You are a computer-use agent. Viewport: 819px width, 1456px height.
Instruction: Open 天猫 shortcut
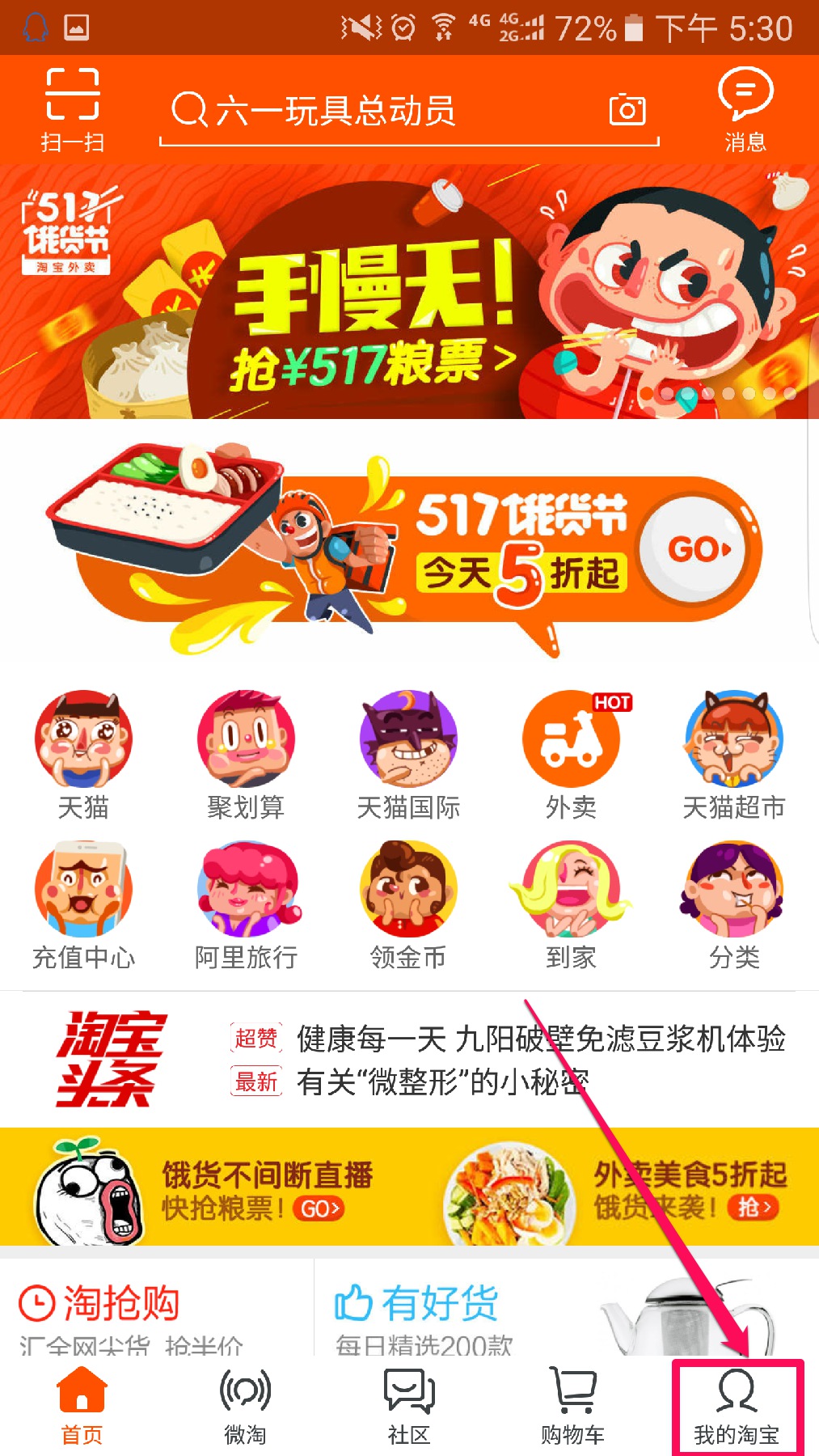pyautogui.click(x=83, y=754)
